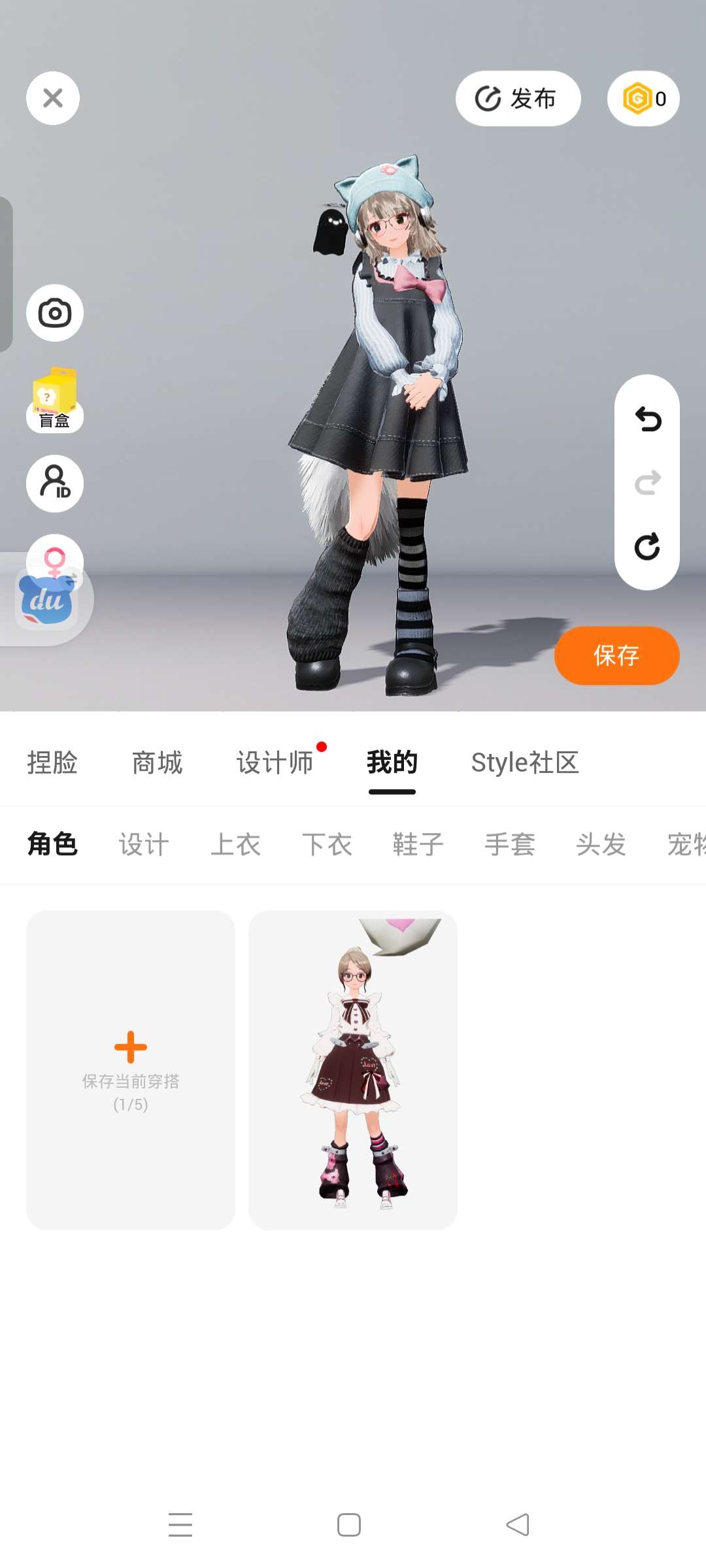Image resolution: width=706 pixels, height=1568 pixels.
Task: Show the 头发 category
Action: (x=601, y=844)
